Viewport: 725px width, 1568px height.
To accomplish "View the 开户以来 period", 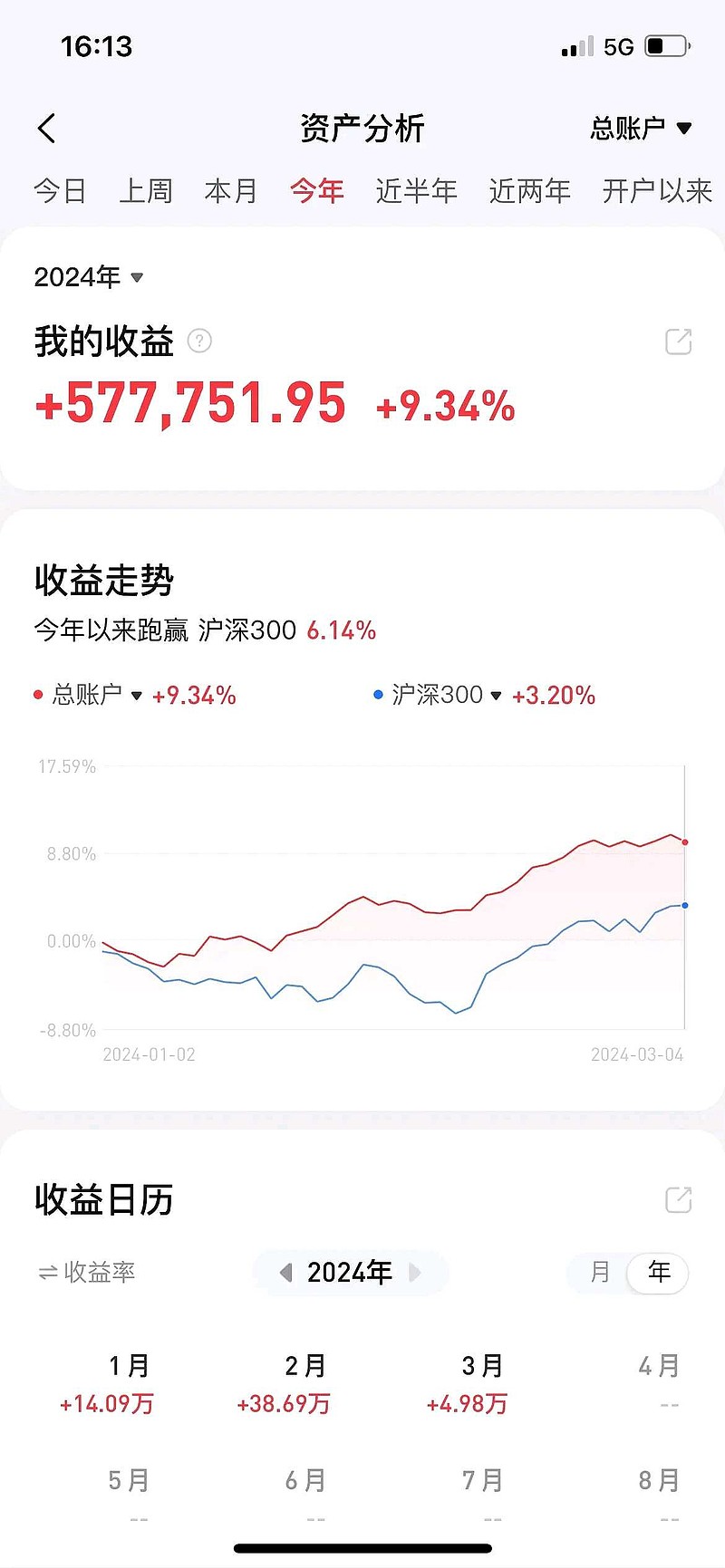I will pos(657,191).
